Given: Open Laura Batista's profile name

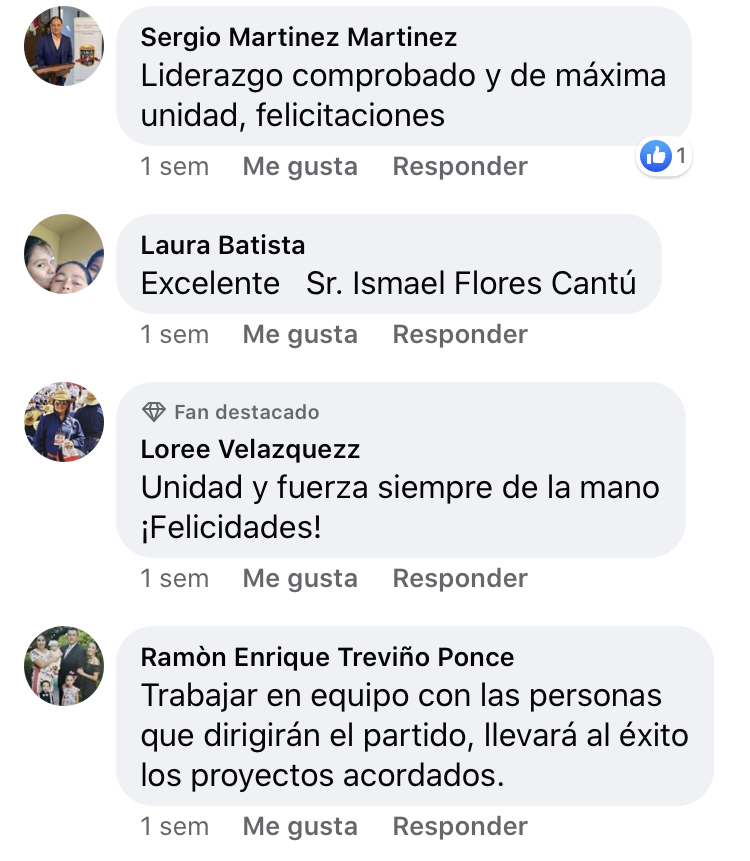Looking at the screenshot, I should 222,245.
